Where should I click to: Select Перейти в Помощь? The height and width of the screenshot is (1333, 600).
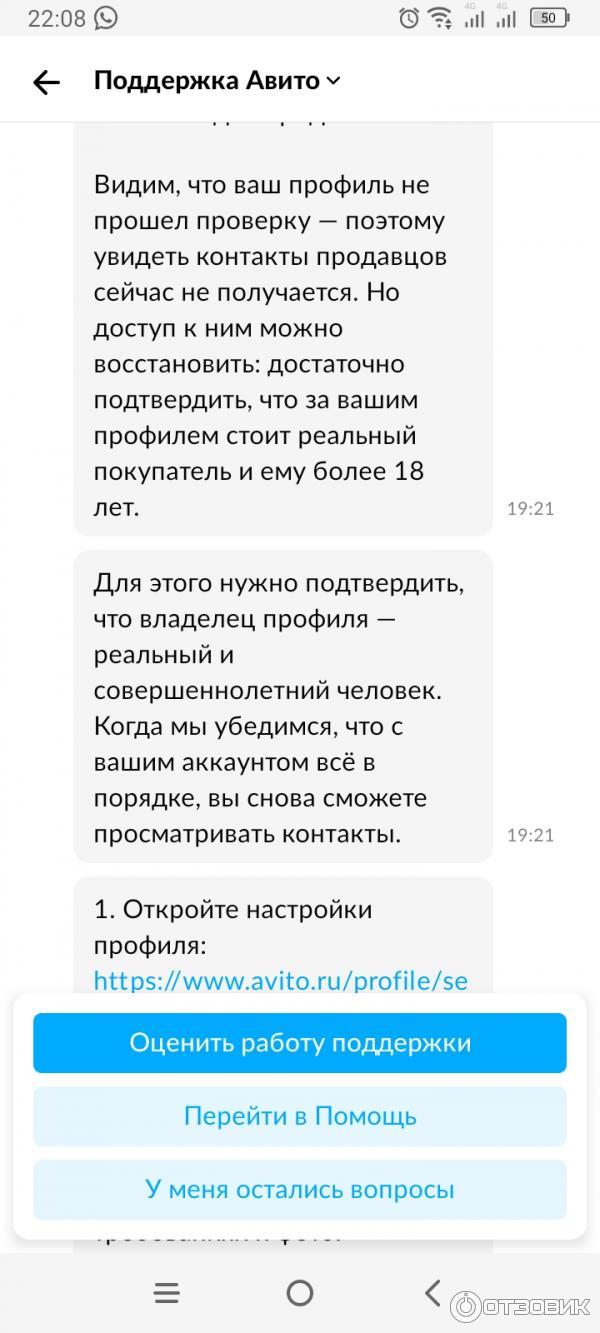point(300,1116)
